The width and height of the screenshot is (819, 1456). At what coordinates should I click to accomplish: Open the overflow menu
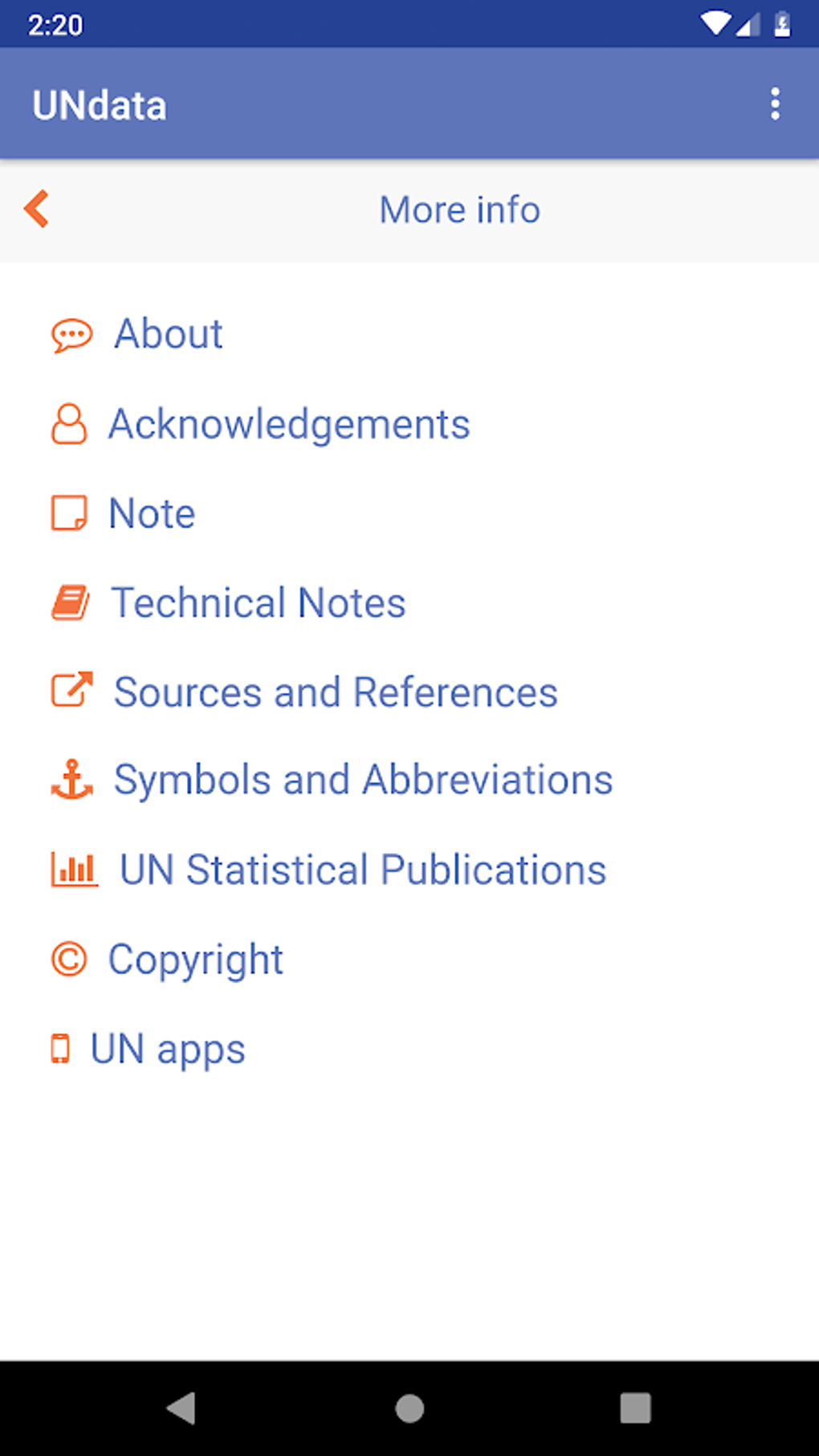click(x=775, y=104)
